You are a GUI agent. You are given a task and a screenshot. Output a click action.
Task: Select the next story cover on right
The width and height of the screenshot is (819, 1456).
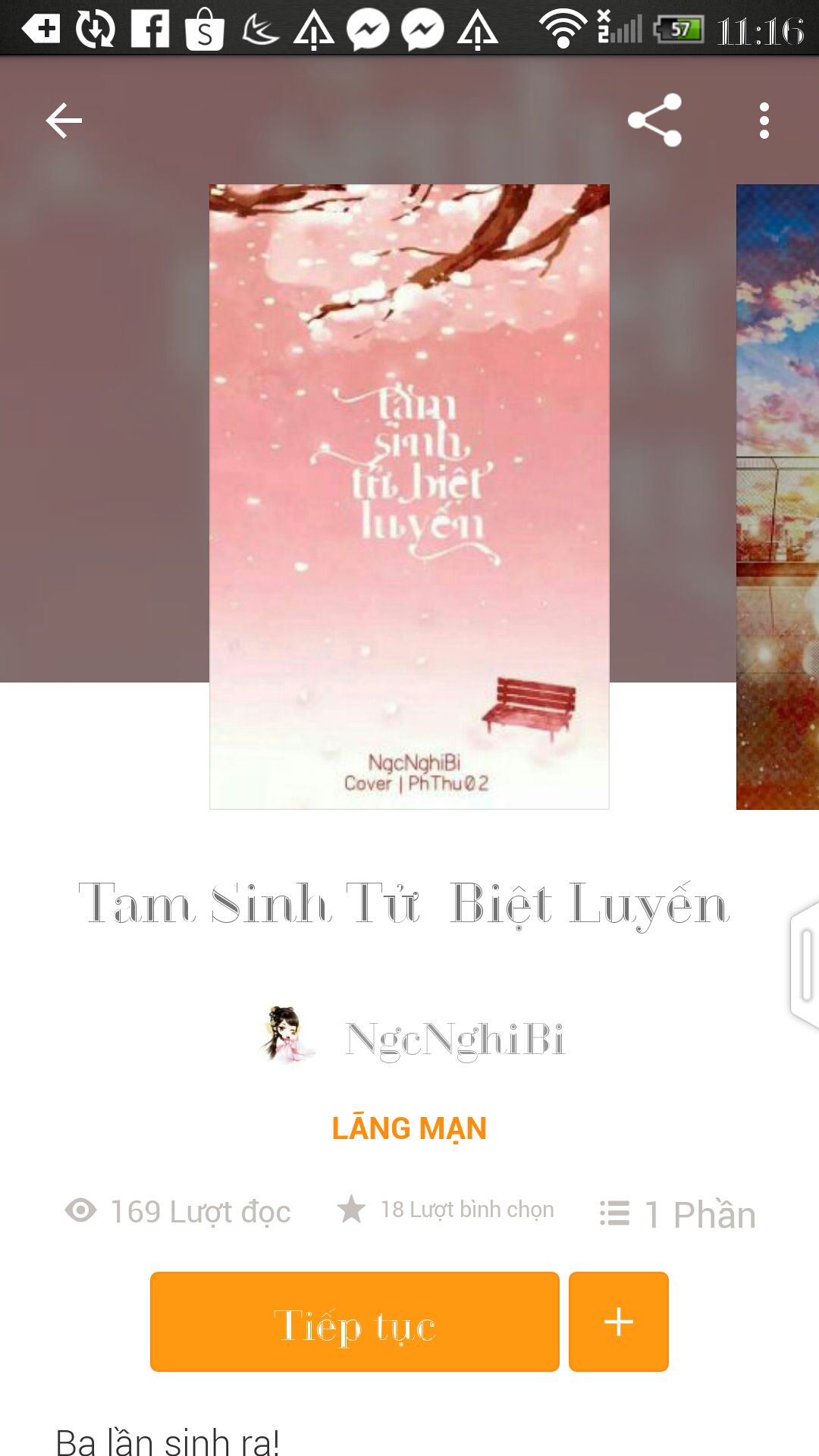coord(778,497)
